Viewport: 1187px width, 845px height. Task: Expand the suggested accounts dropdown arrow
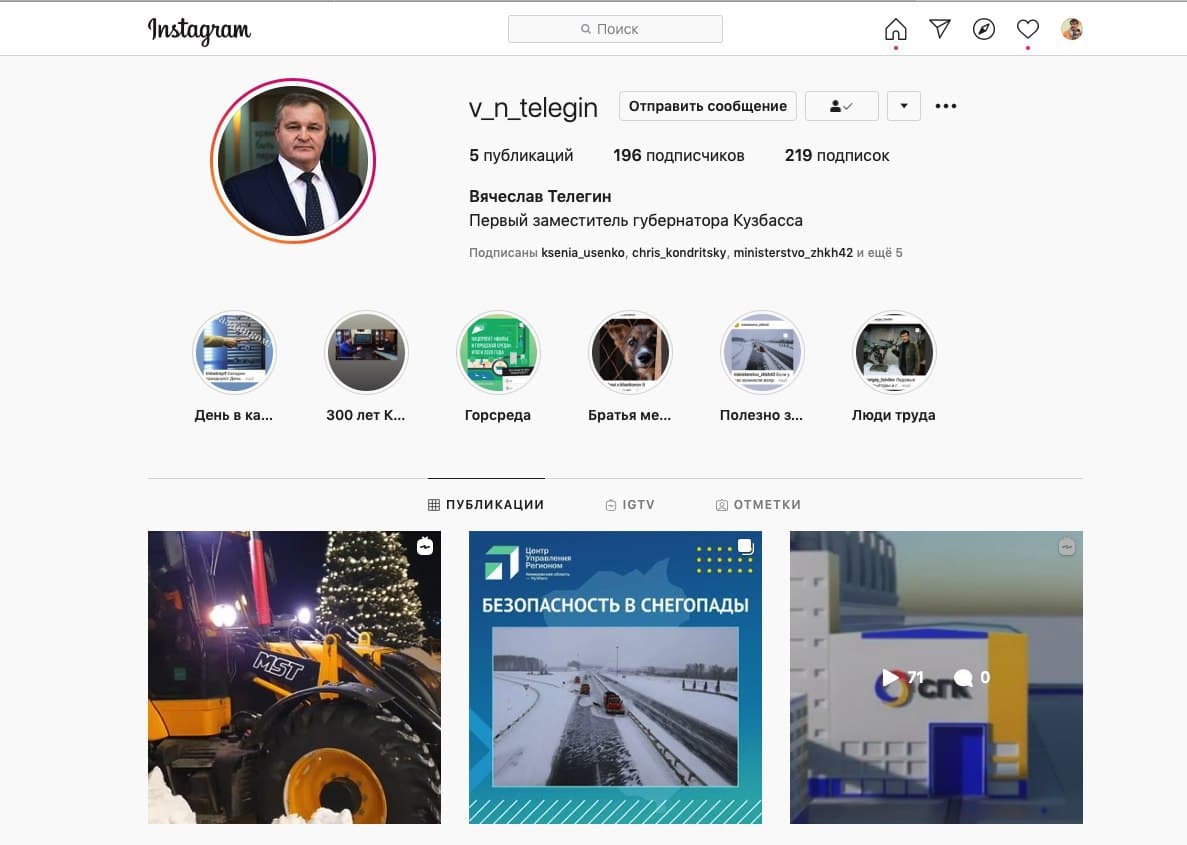tap(904, 106)
